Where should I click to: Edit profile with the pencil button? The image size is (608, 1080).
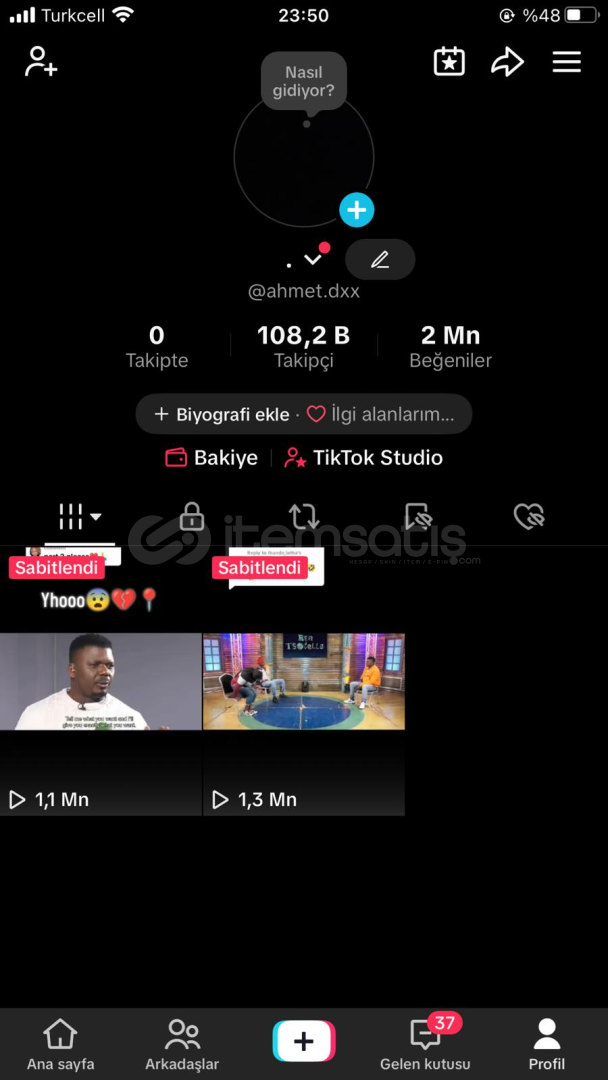point(380,260)
